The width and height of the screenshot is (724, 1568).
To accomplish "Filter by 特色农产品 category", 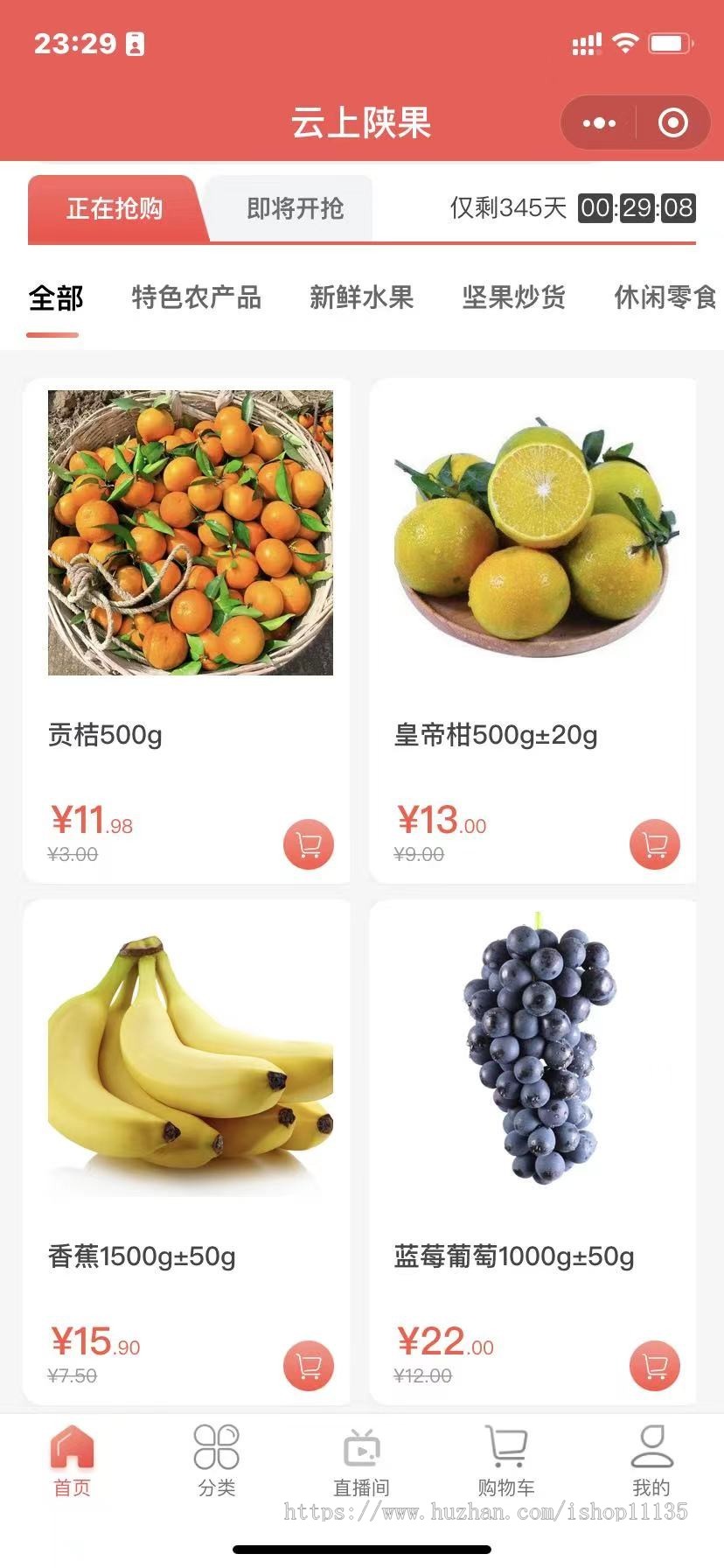I will [197, 297].
